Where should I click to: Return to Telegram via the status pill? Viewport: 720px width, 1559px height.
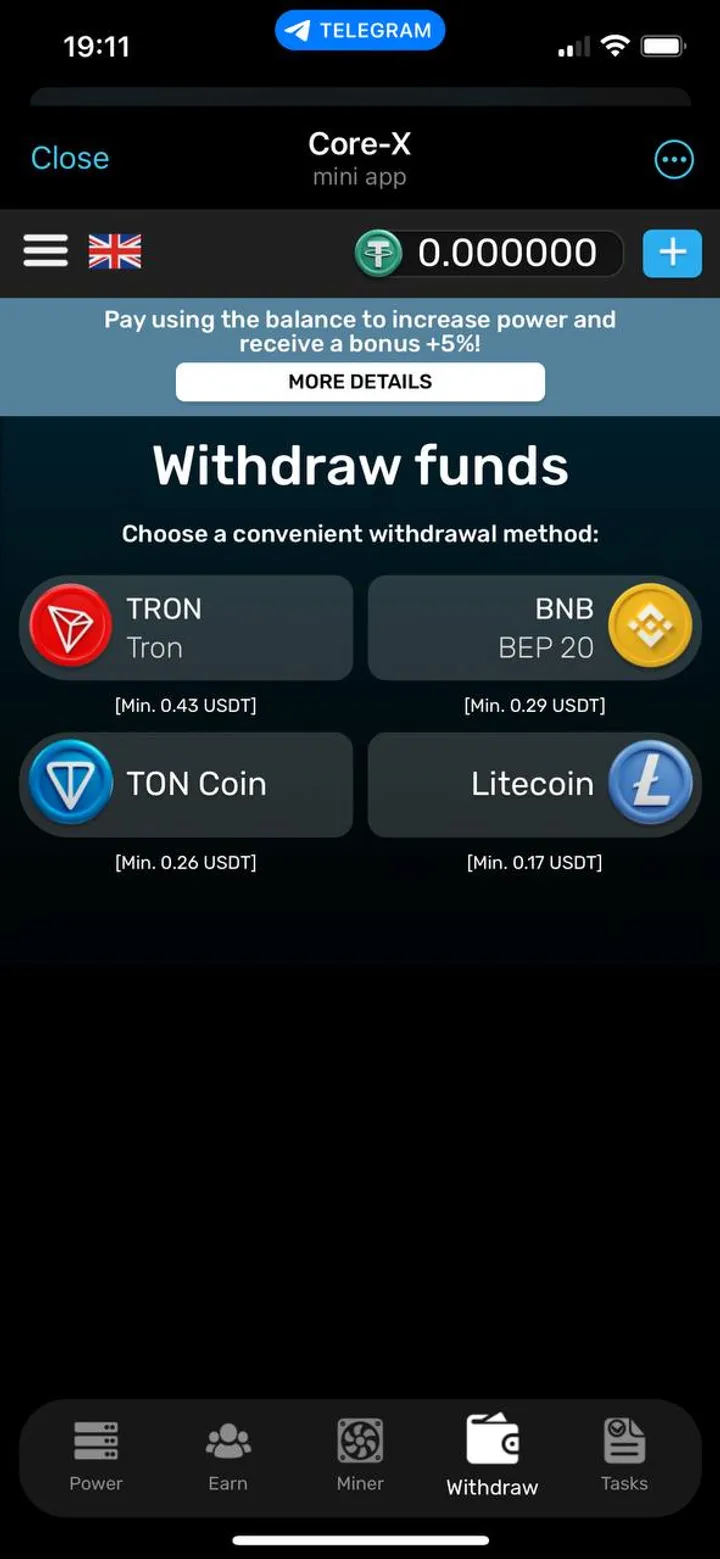[x=360, y=31]
